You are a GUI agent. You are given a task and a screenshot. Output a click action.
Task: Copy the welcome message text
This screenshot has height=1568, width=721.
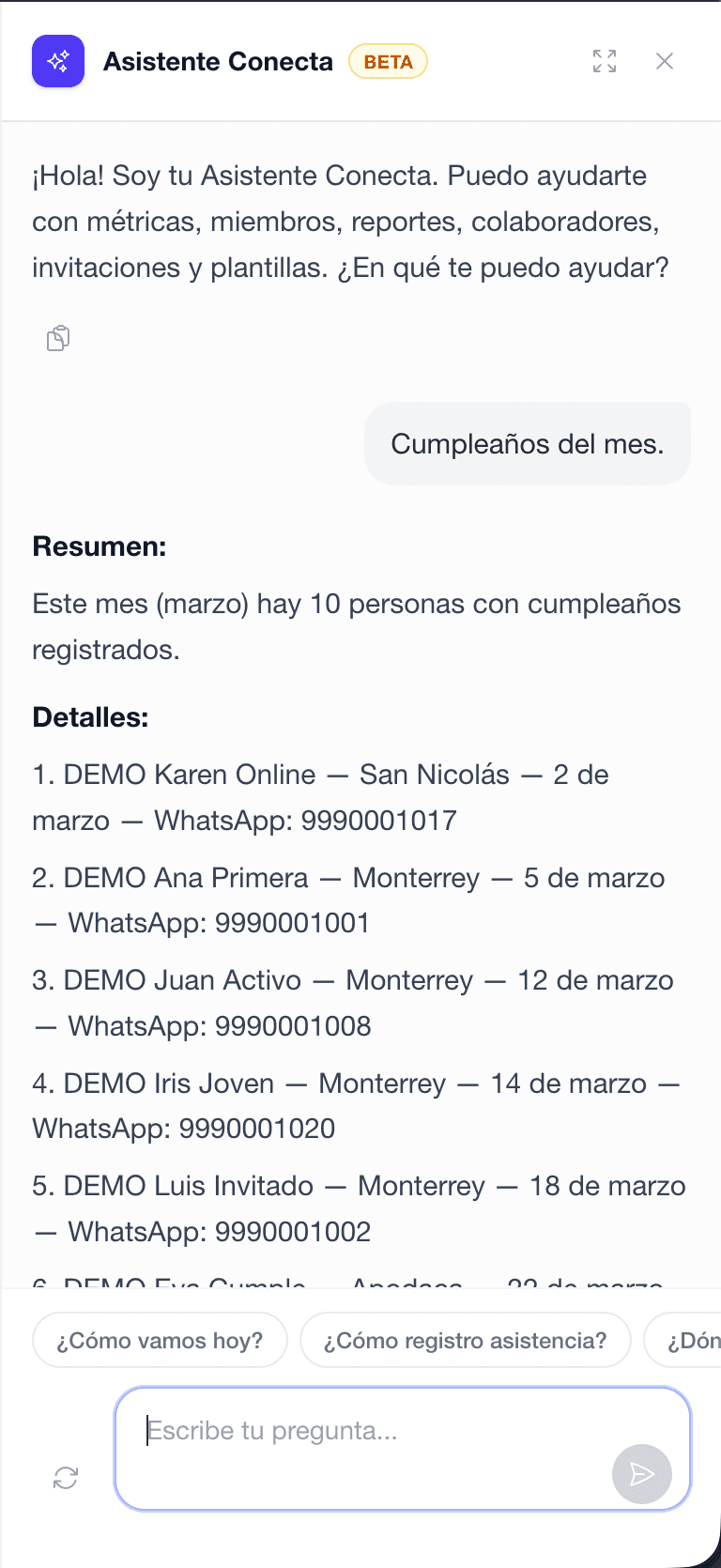tap(58, 338)
